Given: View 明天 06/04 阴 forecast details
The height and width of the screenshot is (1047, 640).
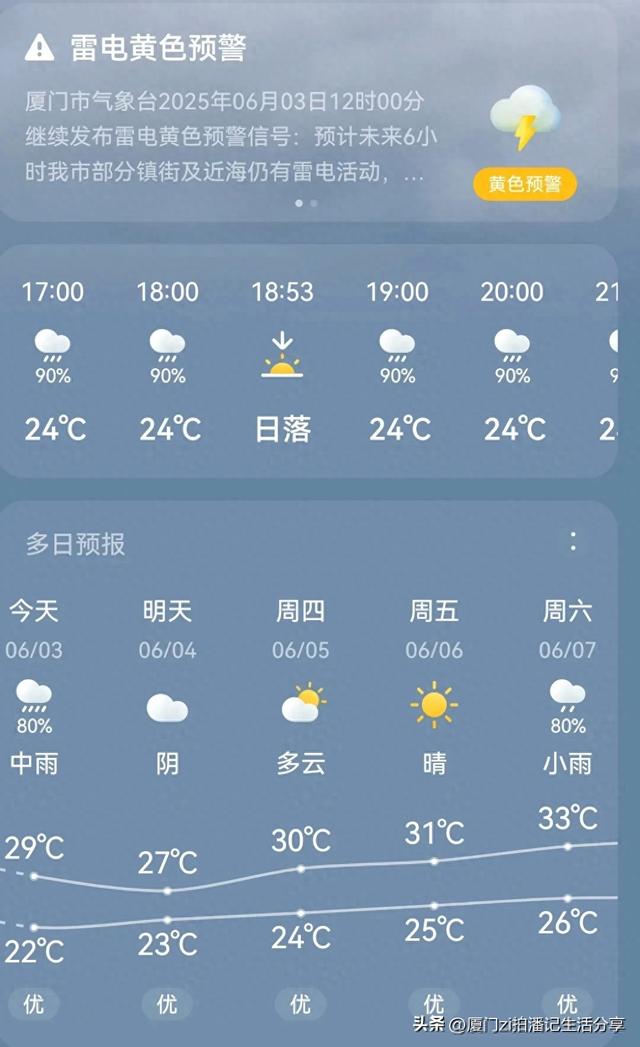Looking at the screenshot, I should [167, 690].
